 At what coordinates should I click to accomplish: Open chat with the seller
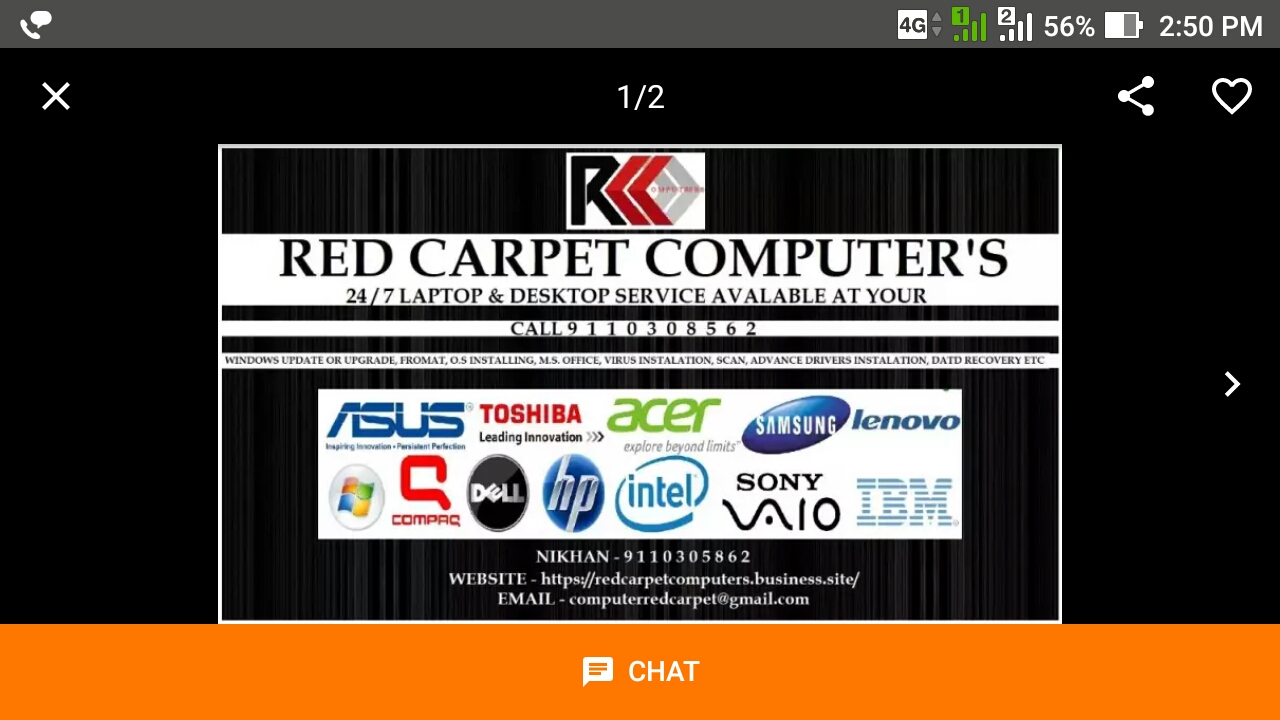(x=640, y=672)
